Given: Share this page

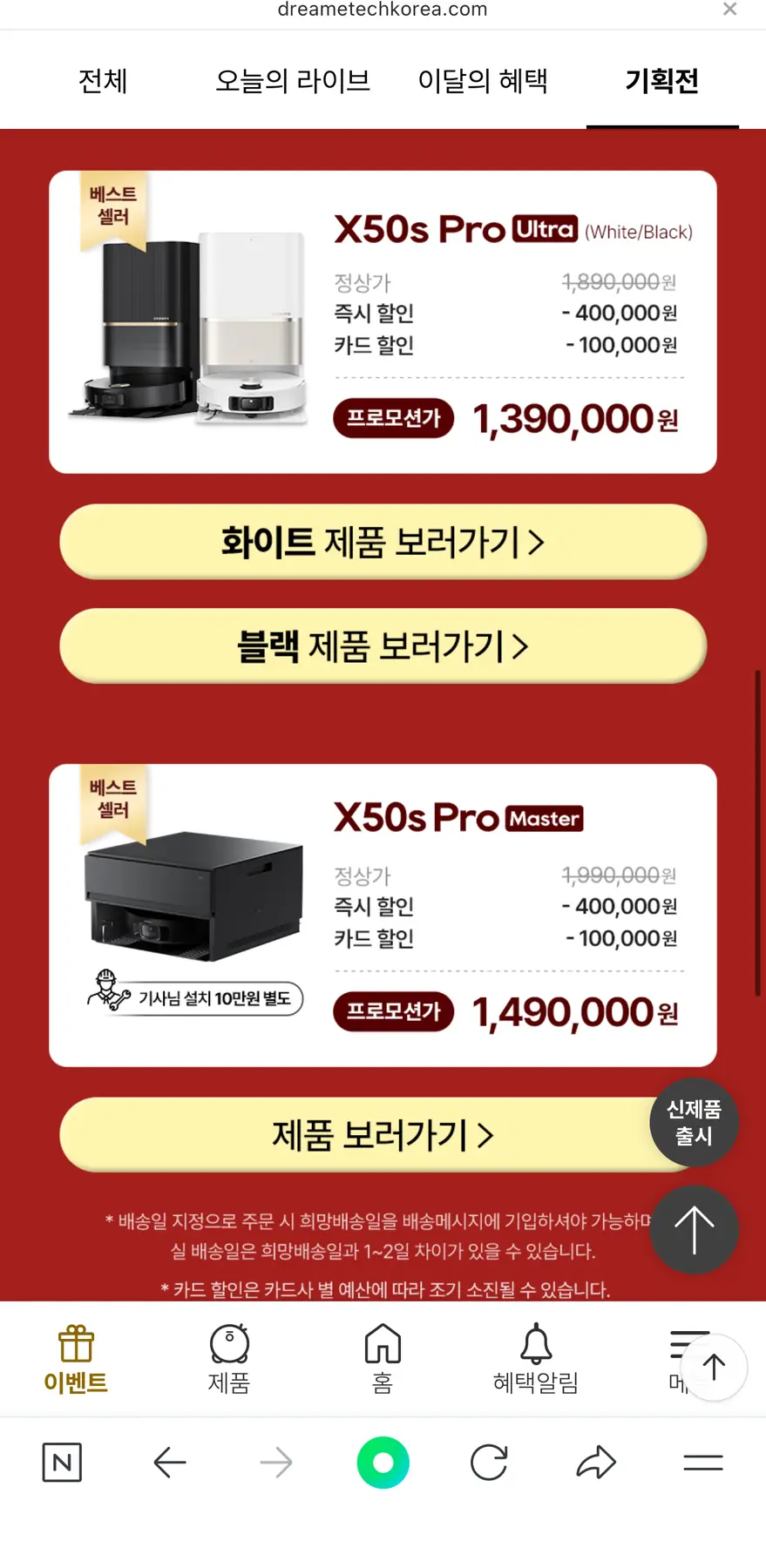Looking at the screenshot, I should coord(596,1462).
